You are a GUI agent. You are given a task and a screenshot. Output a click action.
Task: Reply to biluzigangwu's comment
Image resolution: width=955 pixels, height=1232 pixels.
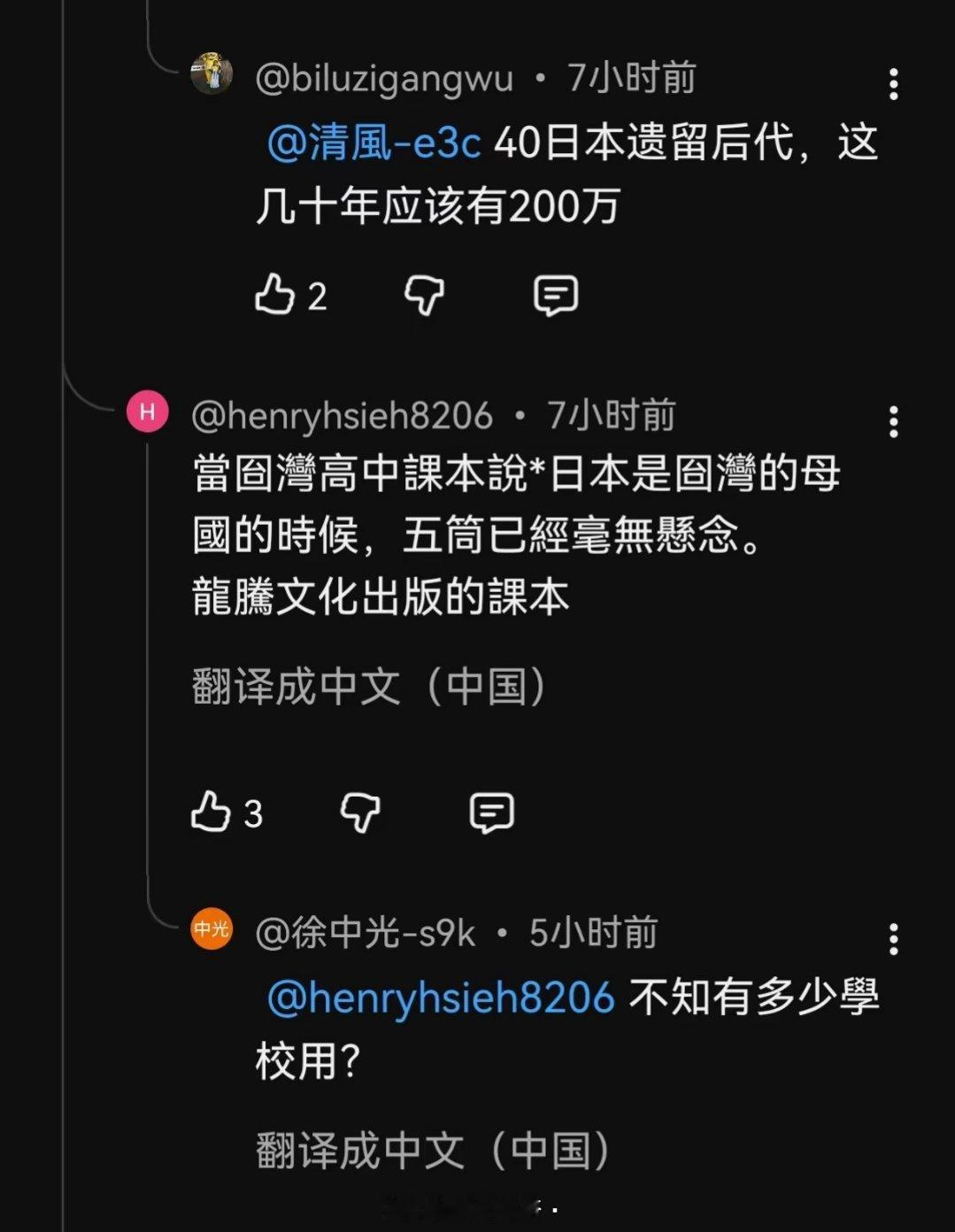pyautogui.click(x=556, y=296)
